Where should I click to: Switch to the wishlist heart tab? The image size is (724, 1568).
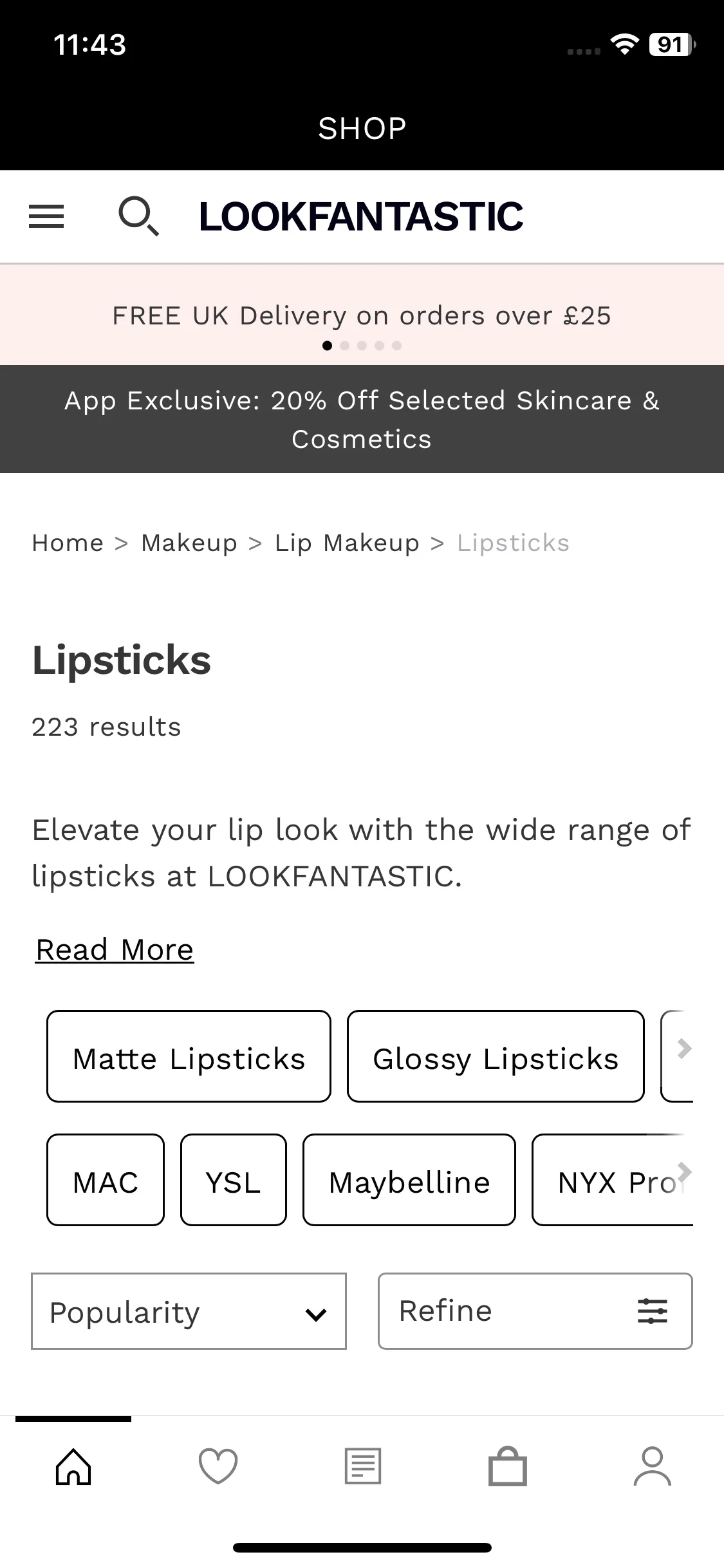point(218,1466)
